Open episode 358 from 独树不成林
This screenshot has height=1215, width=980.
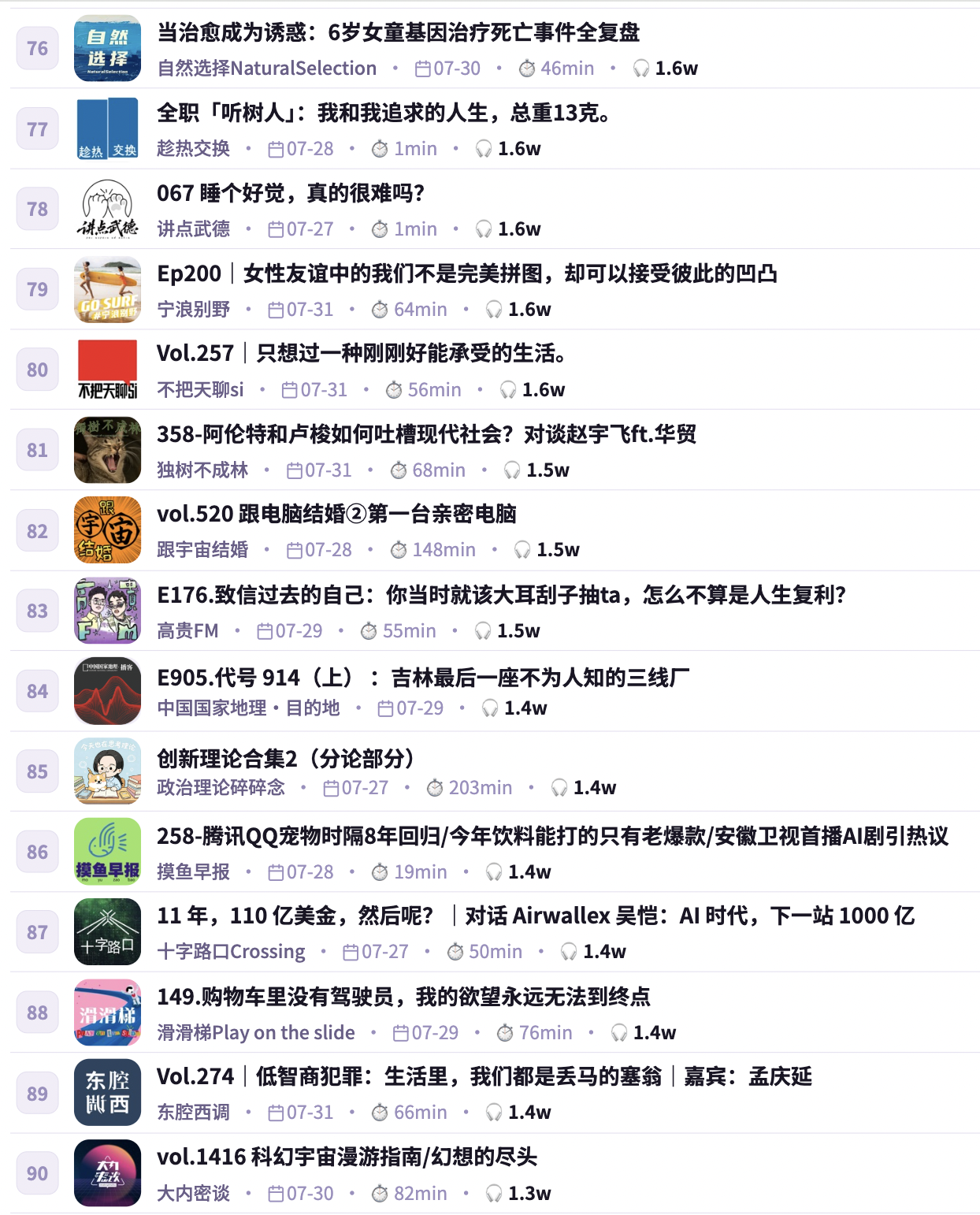pos(426,434)
